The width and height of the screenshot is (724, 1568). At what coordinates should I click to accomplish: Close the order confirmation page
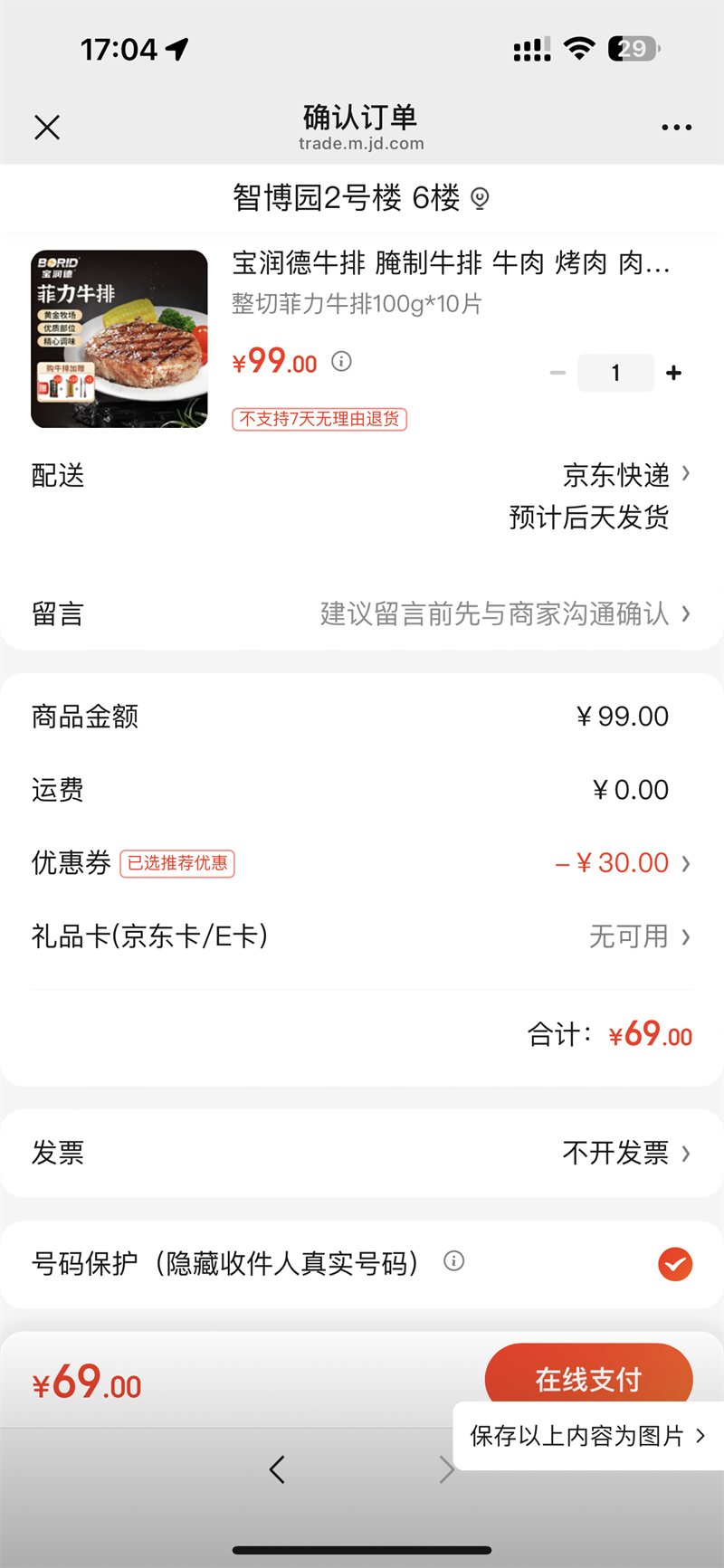click(47, 128)
